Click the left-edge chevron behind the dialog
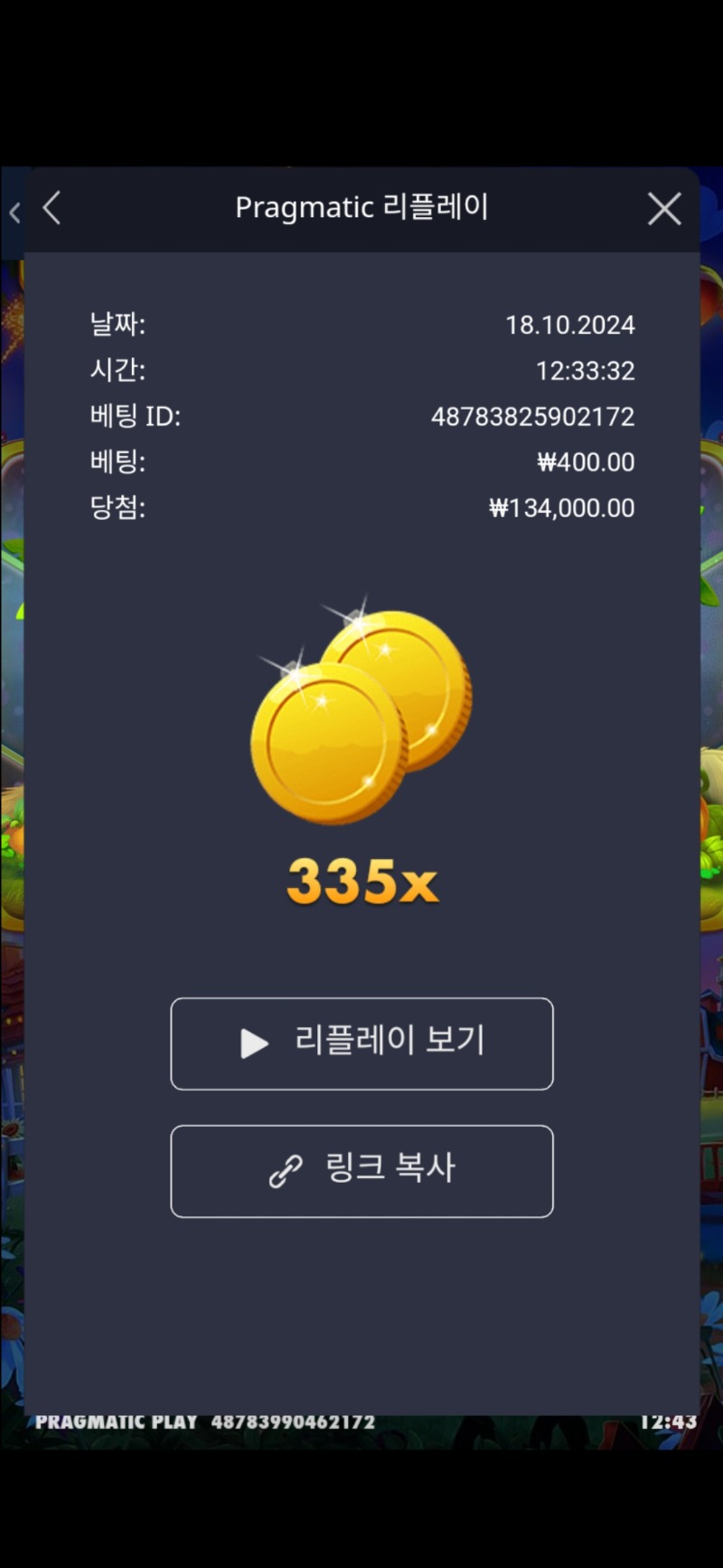Viewport: 723px width, 1568px height. pyautogui.click(x=14, y=211)
